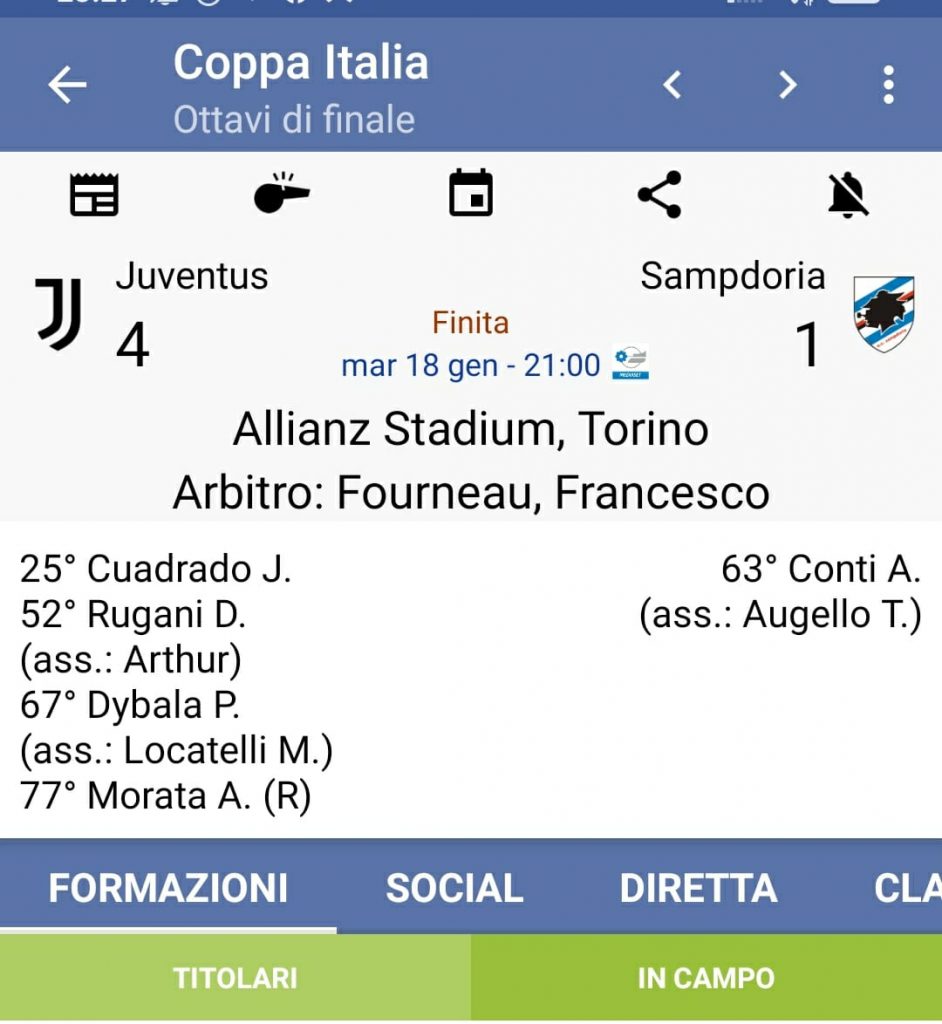Screen dimensions: 942x1024
Task: Tap the referee whistle icon
Action: coord(281,194)
